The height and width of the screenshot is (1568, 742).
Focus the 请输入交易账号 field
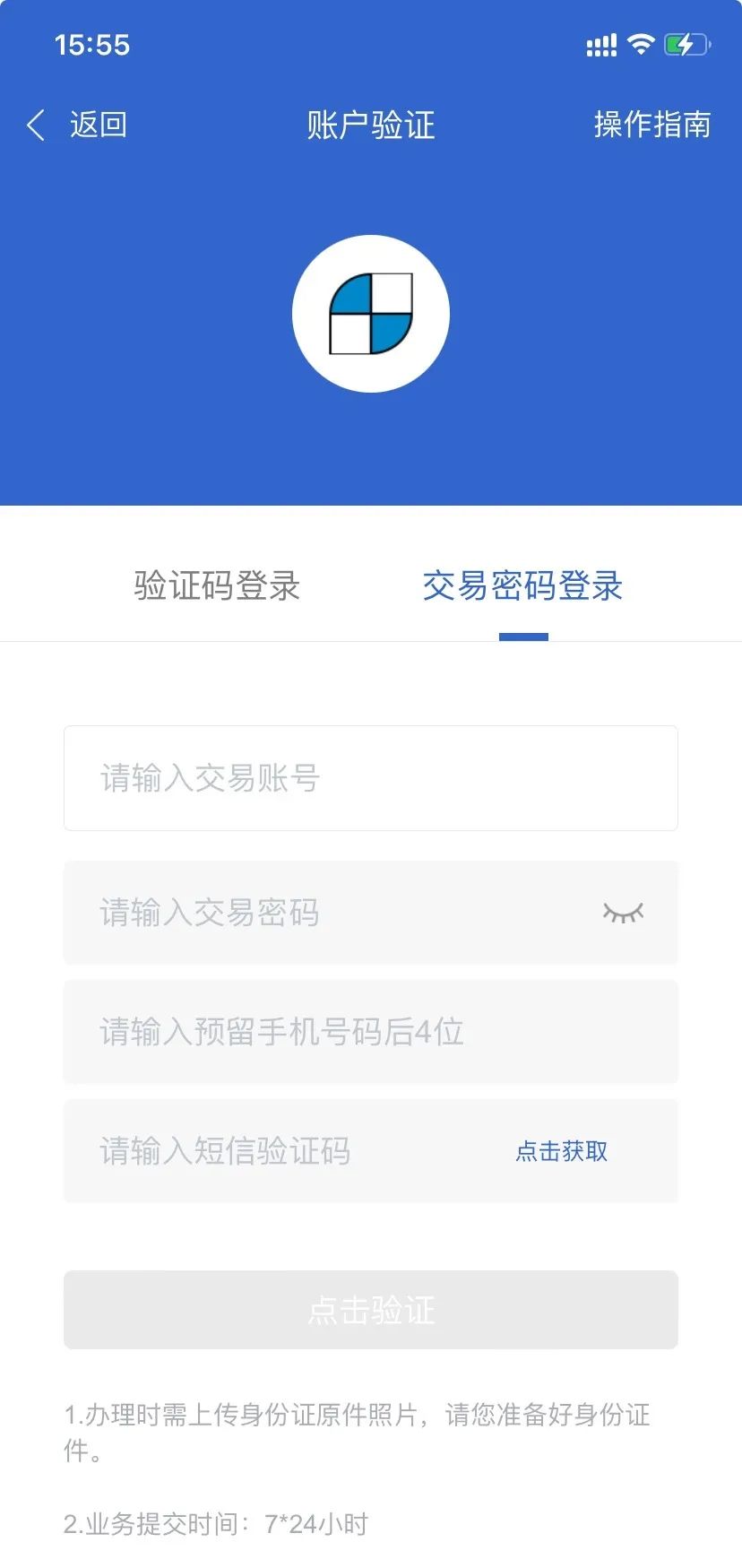pos(370,778)
